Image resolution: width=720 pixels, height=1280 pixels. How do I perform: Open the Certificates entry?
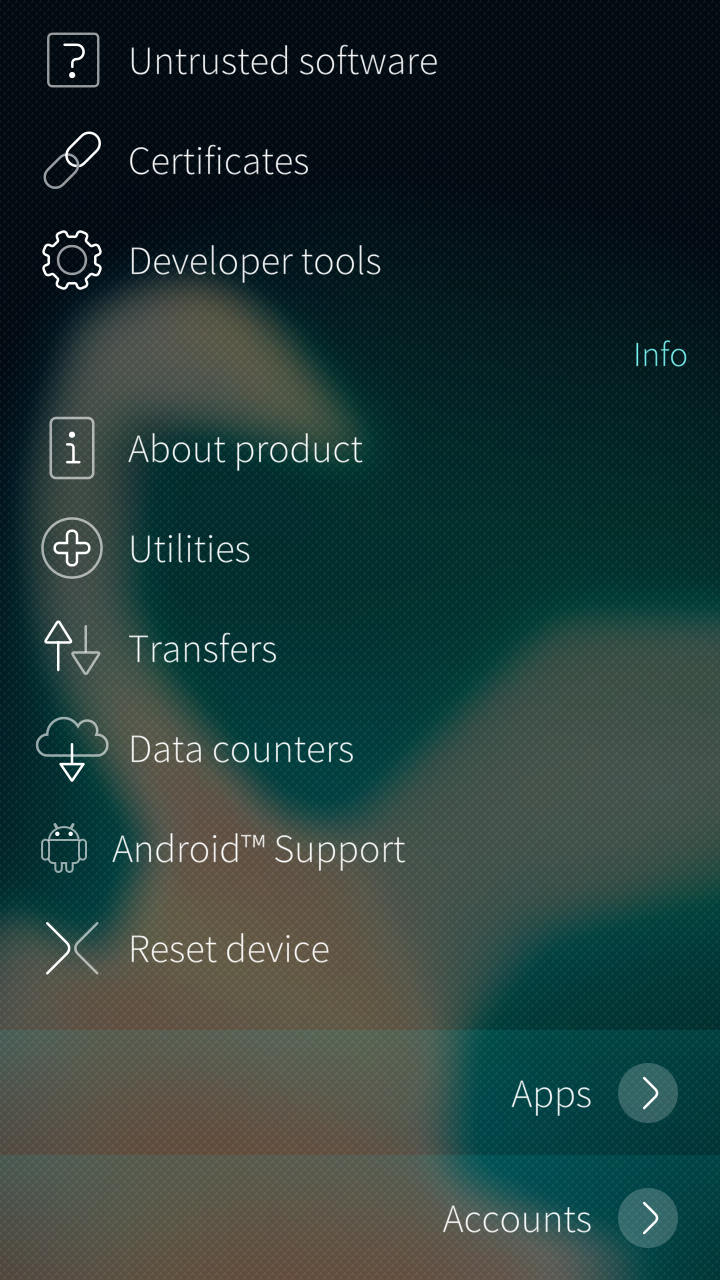(x=360, y=161)
